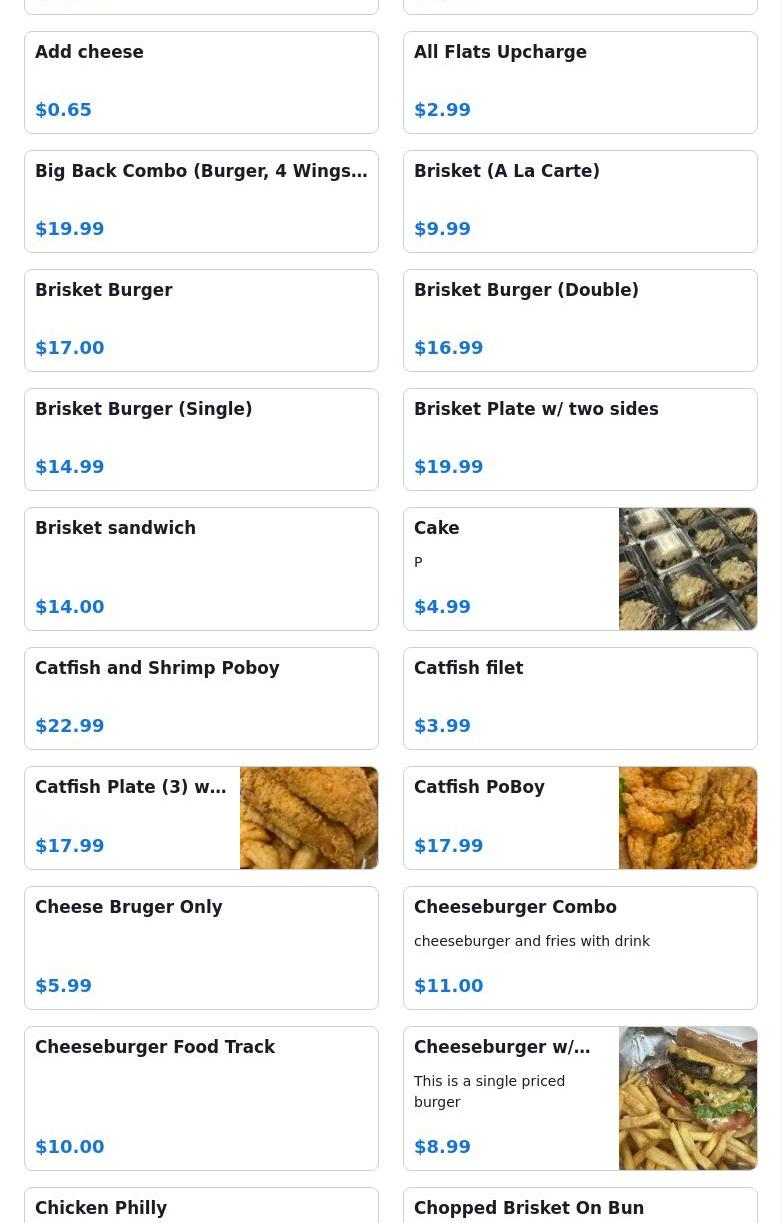This screenshot has width=782, height=1223.
Task: Open the Cheeseburger Combo card
Action: 580,947
